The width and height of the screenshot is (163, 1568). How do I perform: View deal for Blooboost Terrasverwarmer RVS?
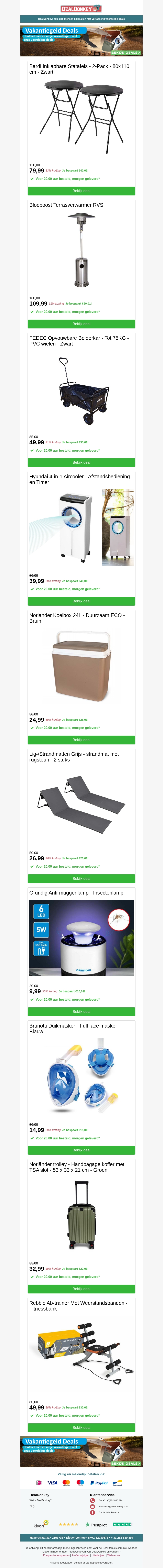pyautogui.click(x=81, y=324)
